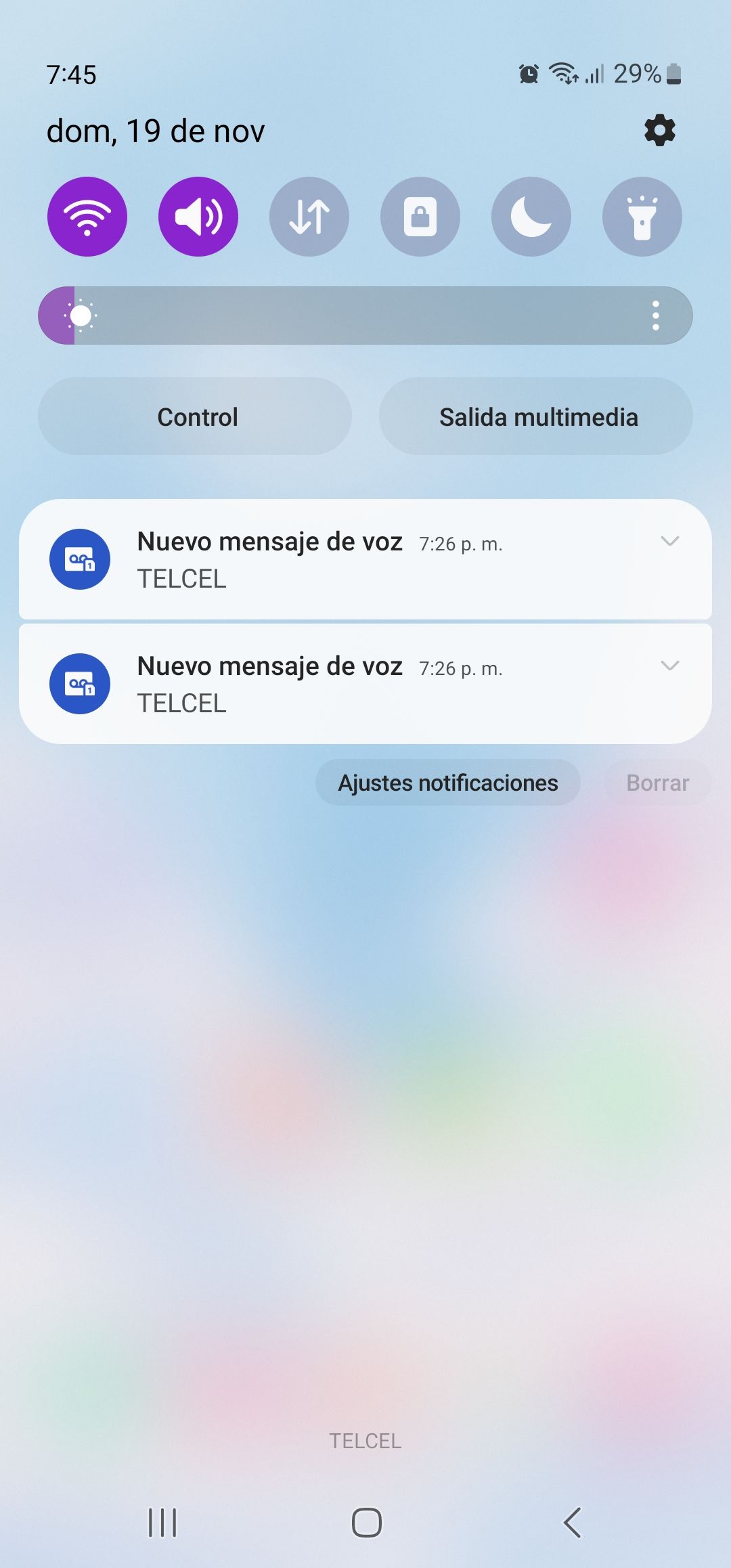This screenshot has height=1568, width=731.
Task: Enable mobile data quick toggle
Action: click(309, 217)
